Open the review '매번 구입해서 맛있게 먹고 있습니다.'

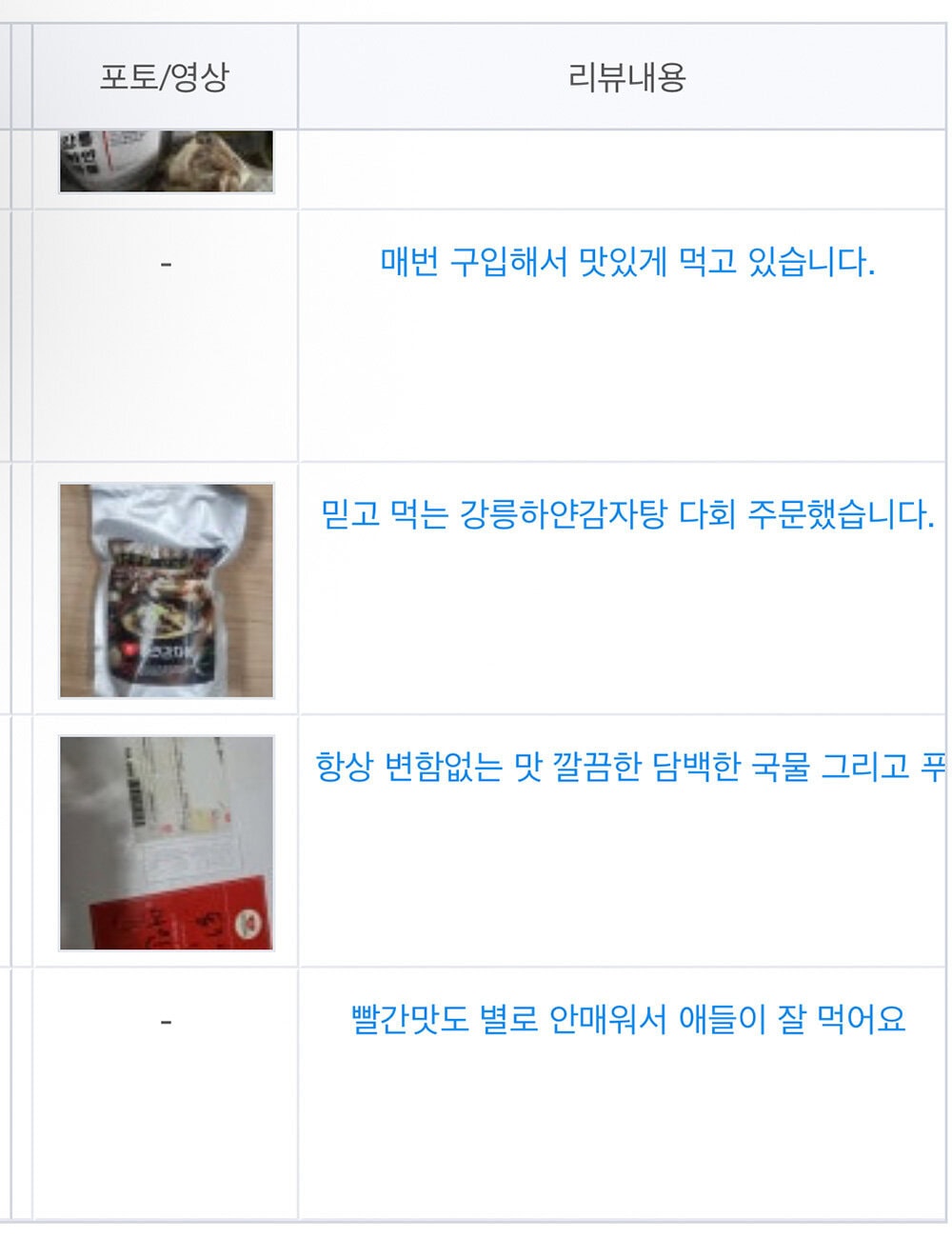(626, 262)
